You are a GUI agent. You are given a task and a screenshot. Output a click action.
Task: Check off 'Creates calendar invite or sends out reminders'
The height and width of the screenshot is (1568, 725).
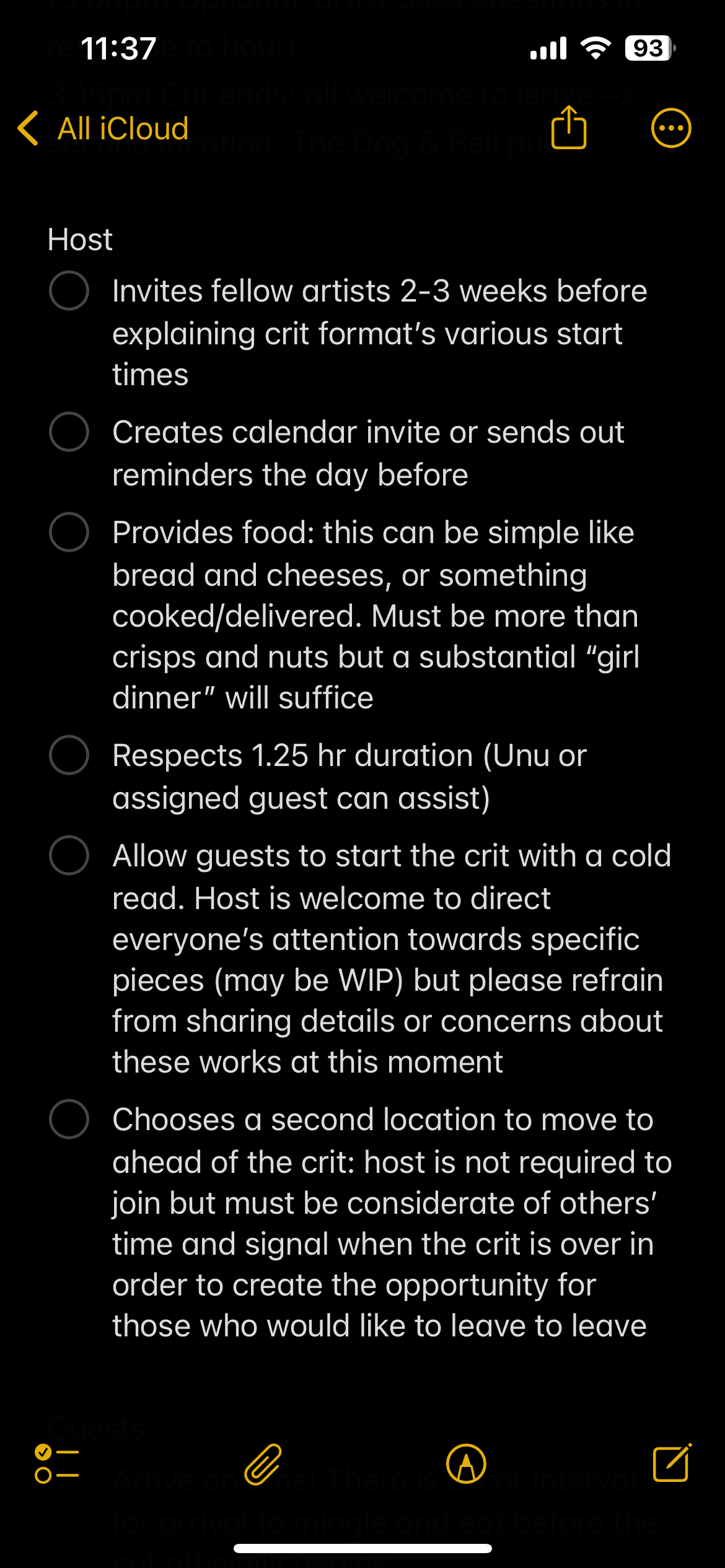(x=69, y=432)
